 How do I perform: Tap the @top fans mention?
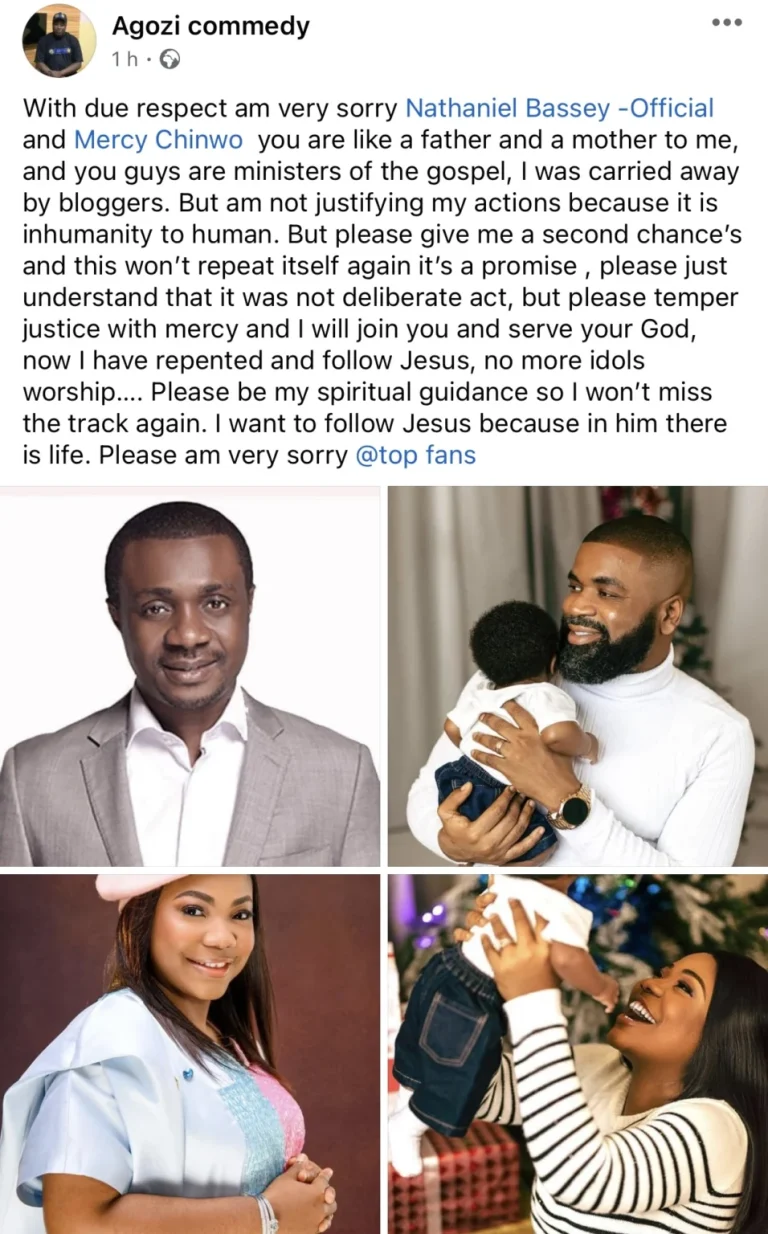tap(416, 456)
